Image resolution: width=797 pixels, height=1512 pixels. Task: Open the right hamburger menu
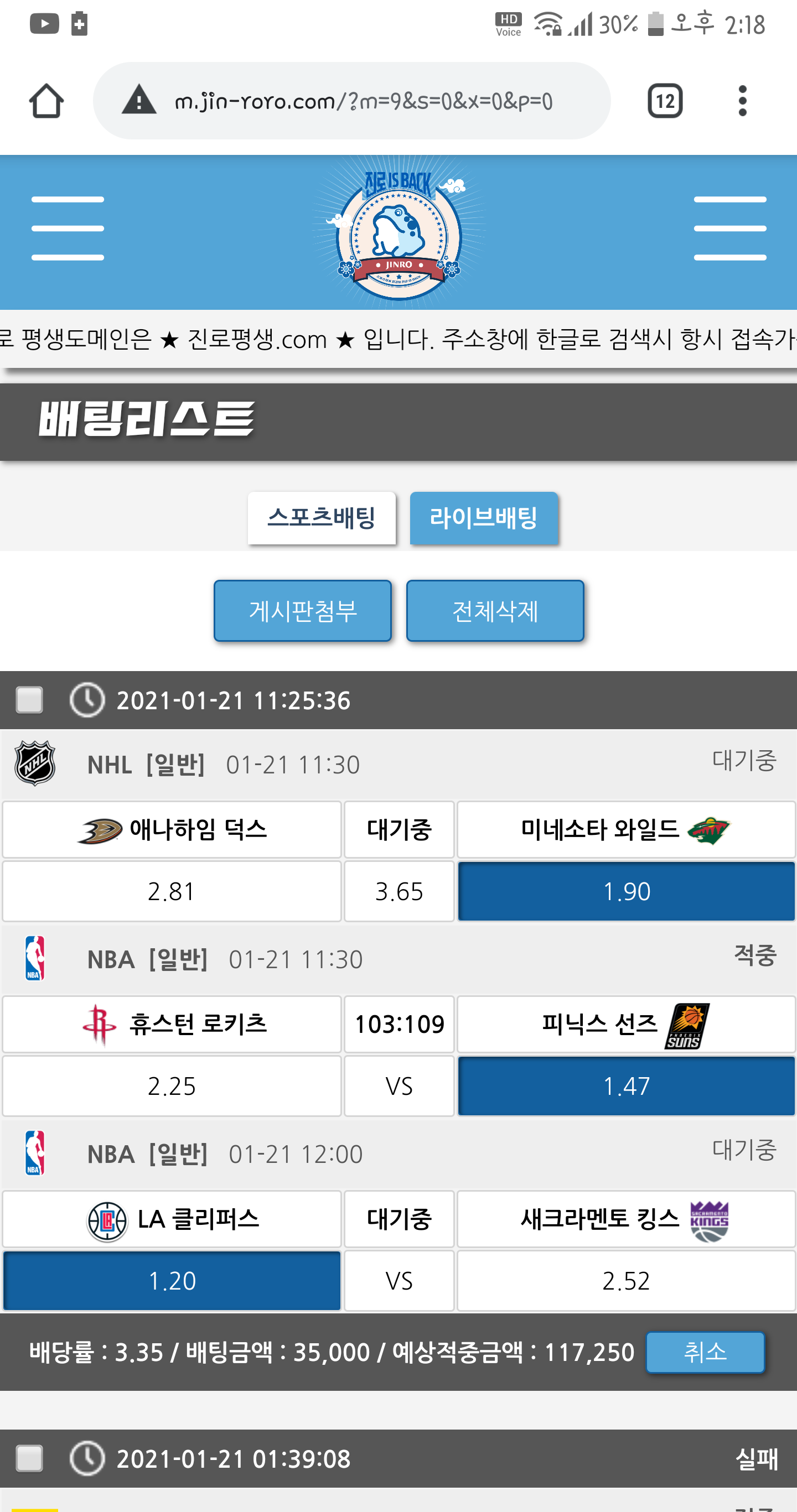click(x=729, y=228)
